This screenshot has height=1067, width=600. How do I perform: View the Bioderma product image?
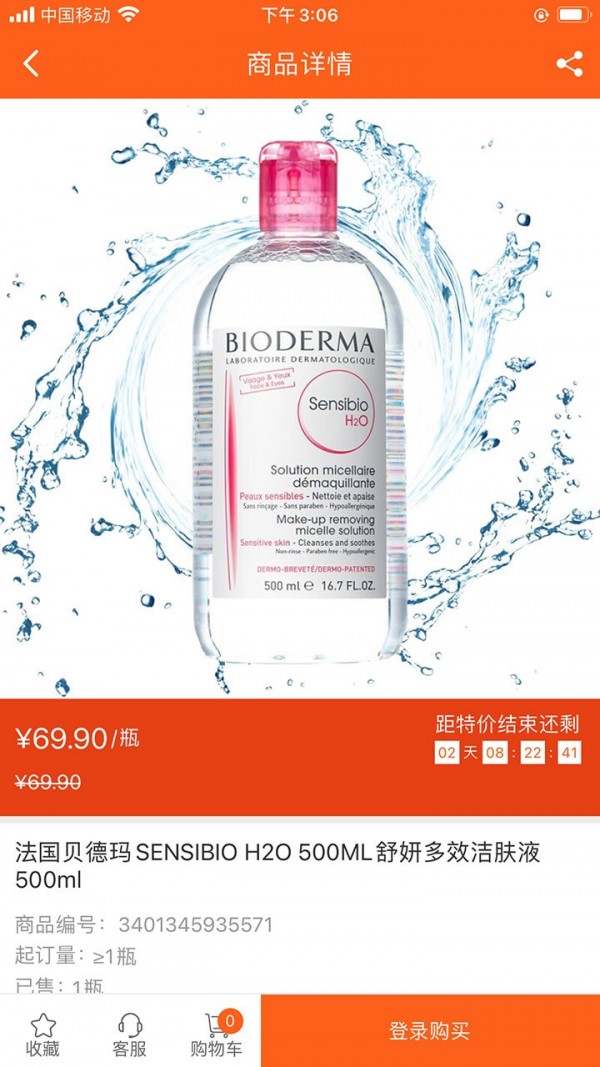300,398
